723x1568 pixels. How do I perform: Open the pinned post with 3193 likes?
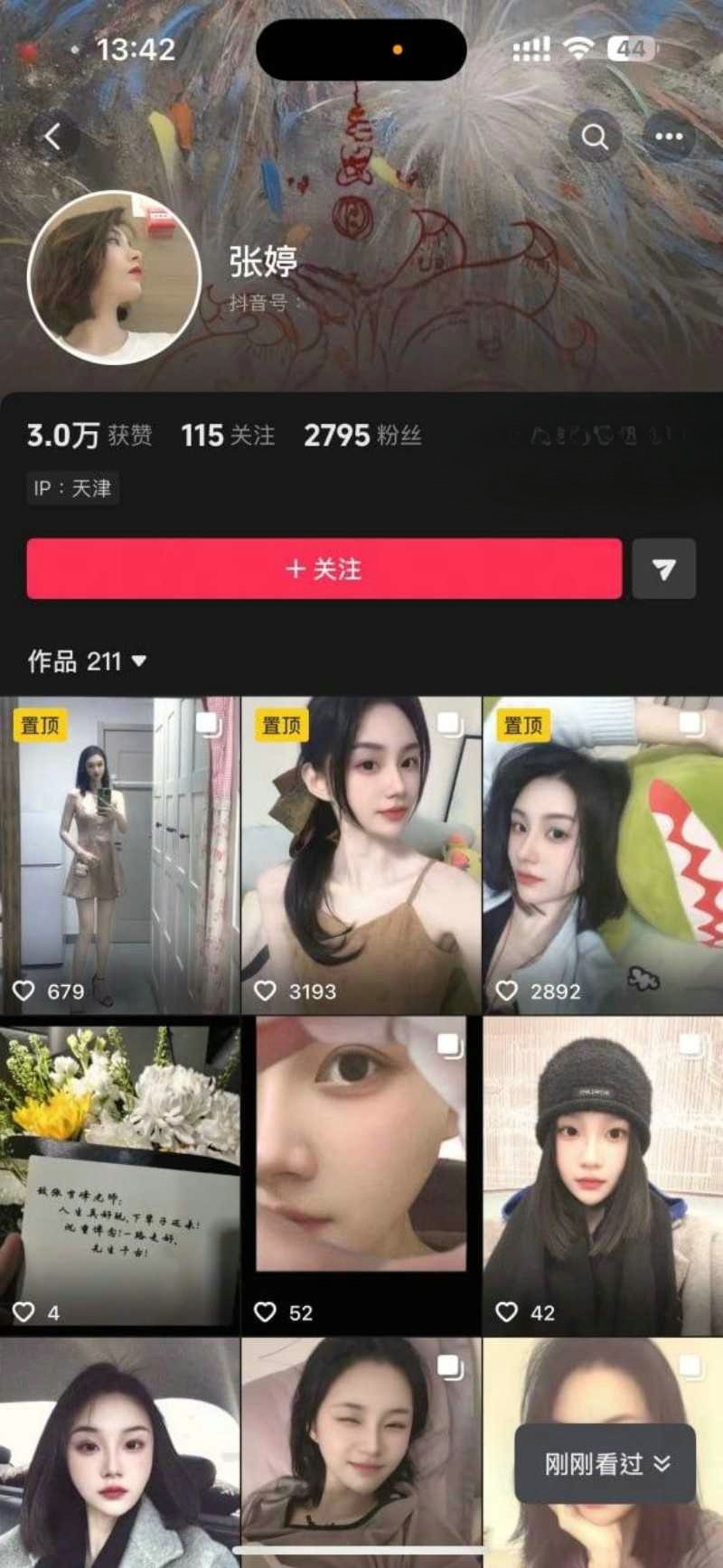click(361, 854)
